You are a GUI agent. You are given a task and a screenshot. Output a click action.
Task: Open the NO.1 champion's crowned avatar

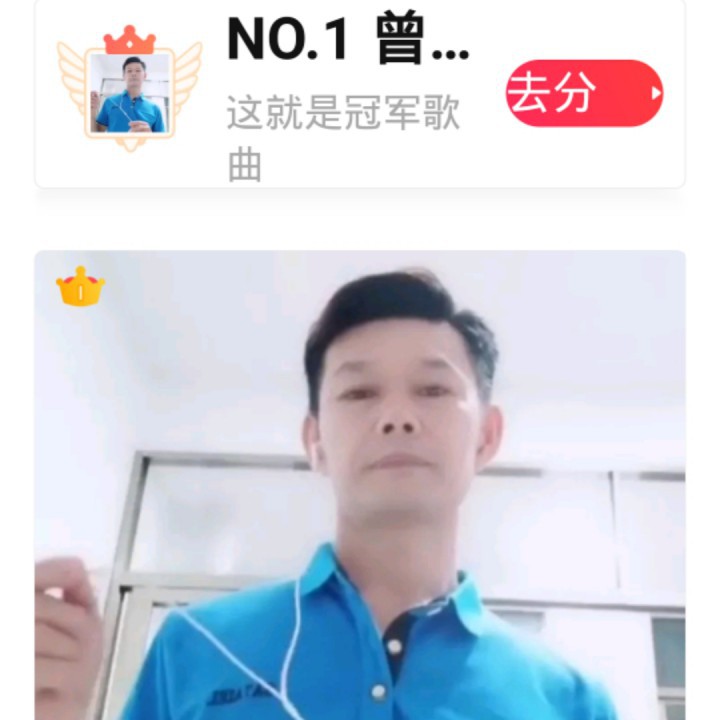[129, 92]
